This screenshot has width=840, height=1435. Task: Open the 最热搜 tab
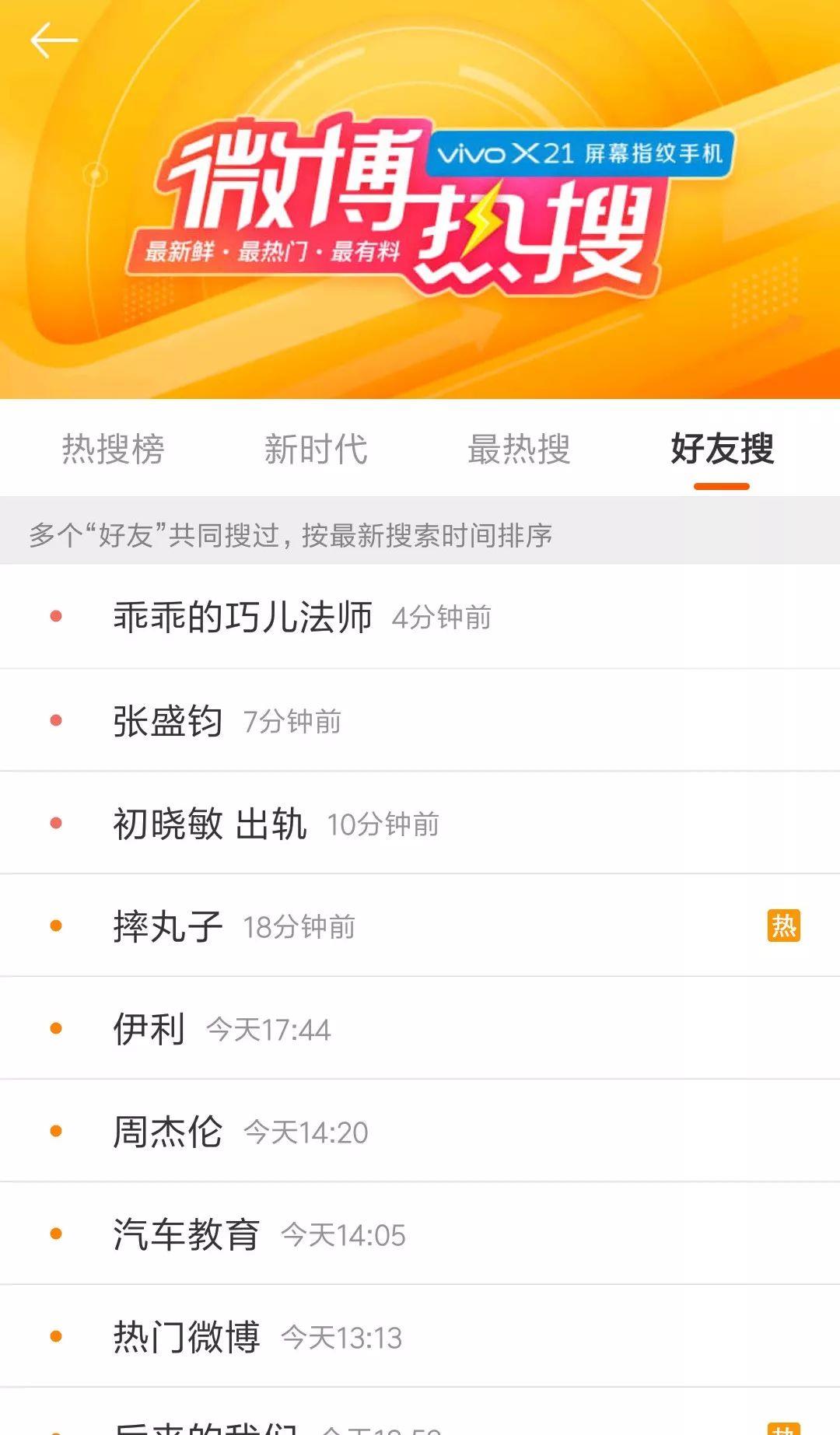[x=519, y=449]
